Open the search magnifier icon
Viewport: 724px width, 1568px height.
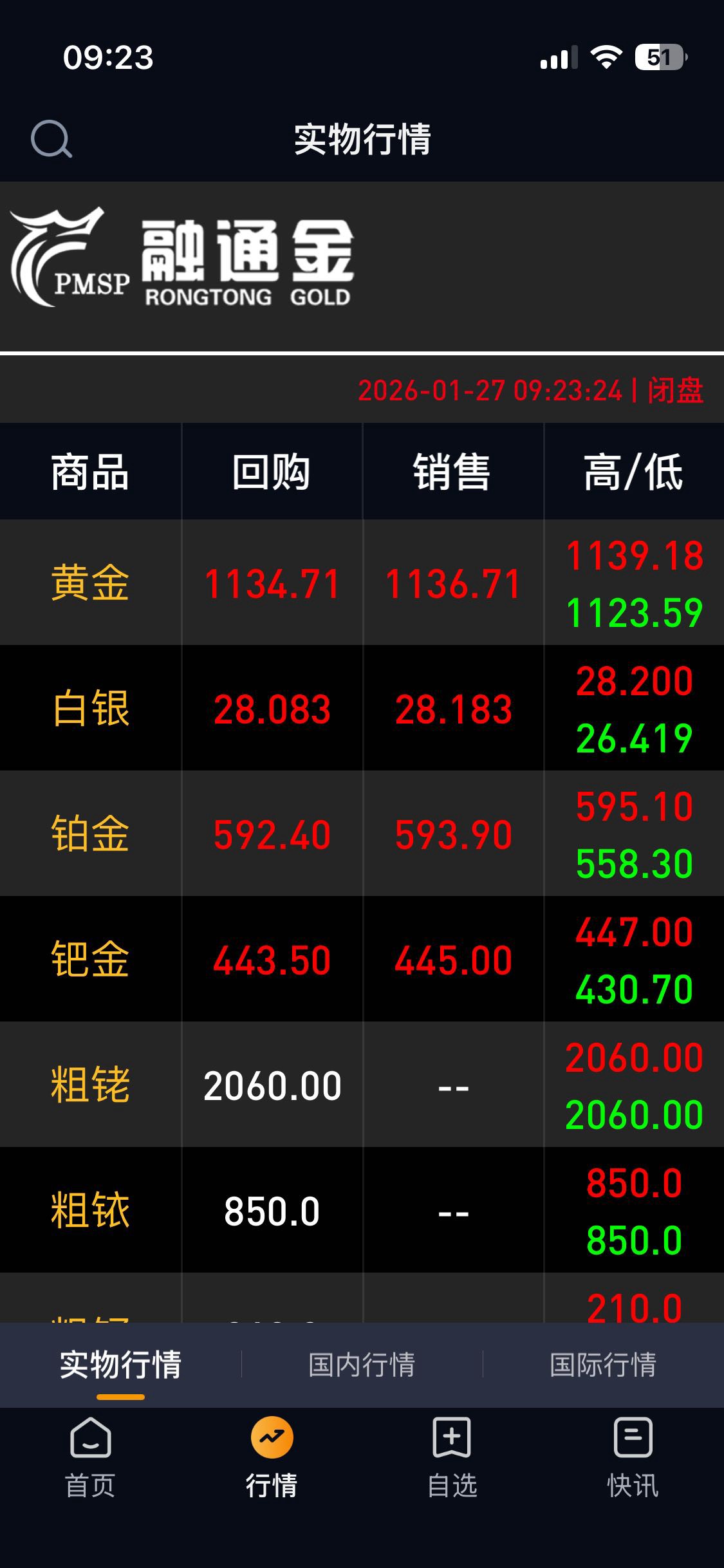coord(51,138)
